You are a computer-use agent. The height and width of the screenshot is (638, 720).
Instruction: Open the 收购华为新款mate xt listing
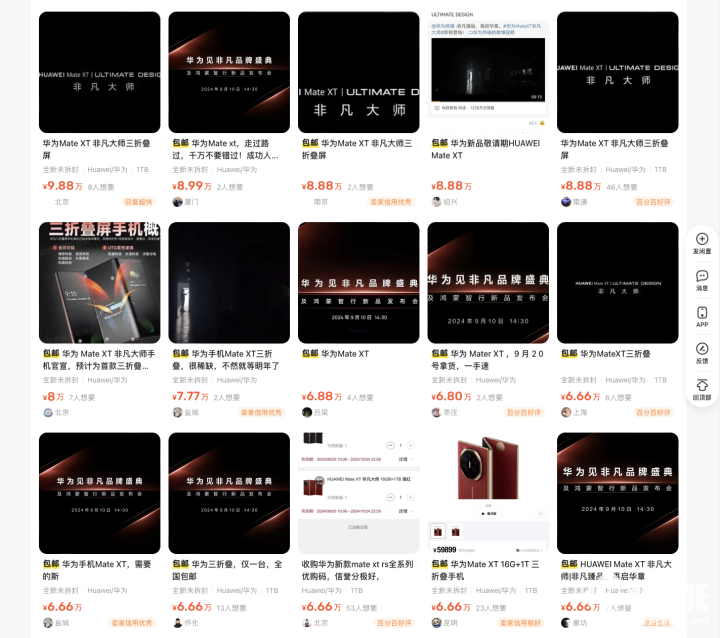tap(358, 493)
